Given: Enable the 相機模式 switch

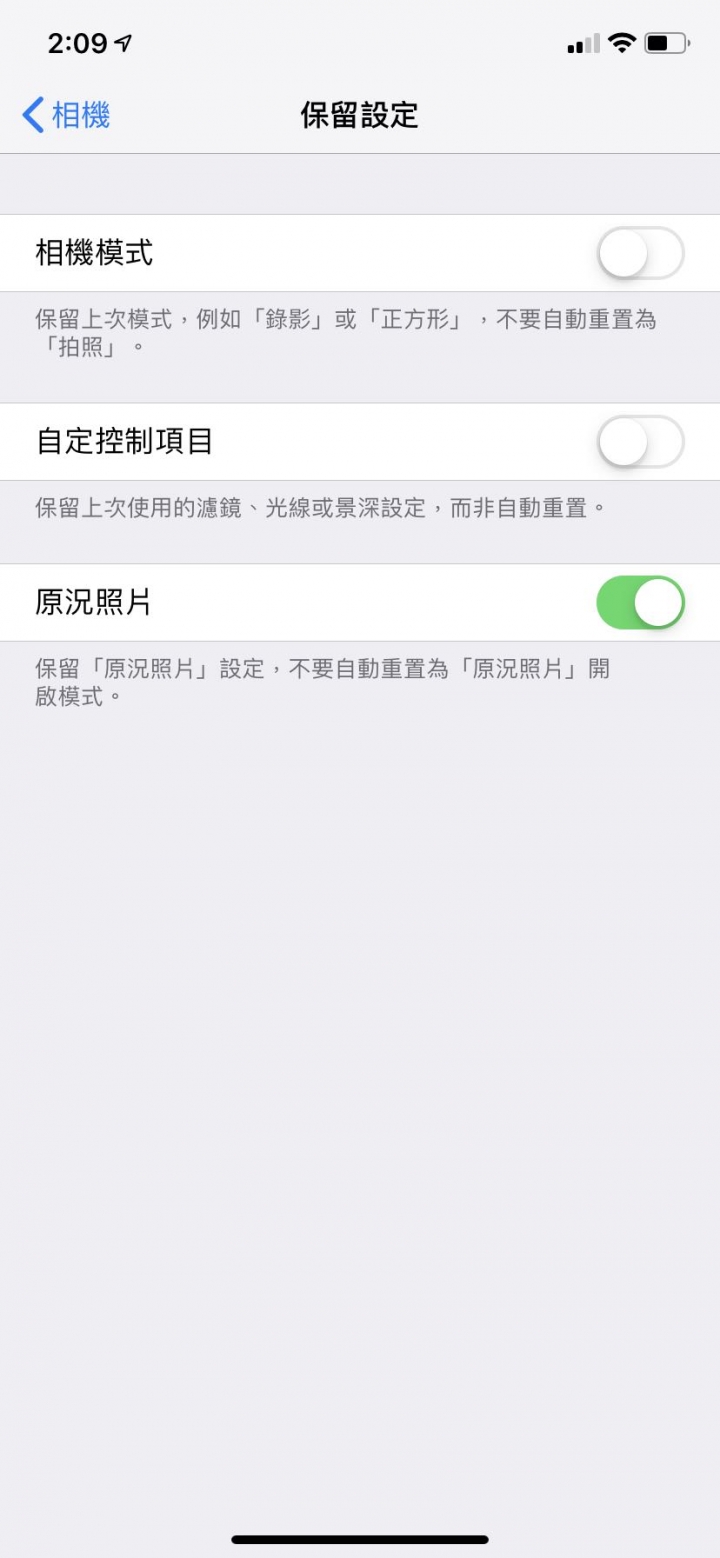Looking at the screenshot, I should 640,253.
